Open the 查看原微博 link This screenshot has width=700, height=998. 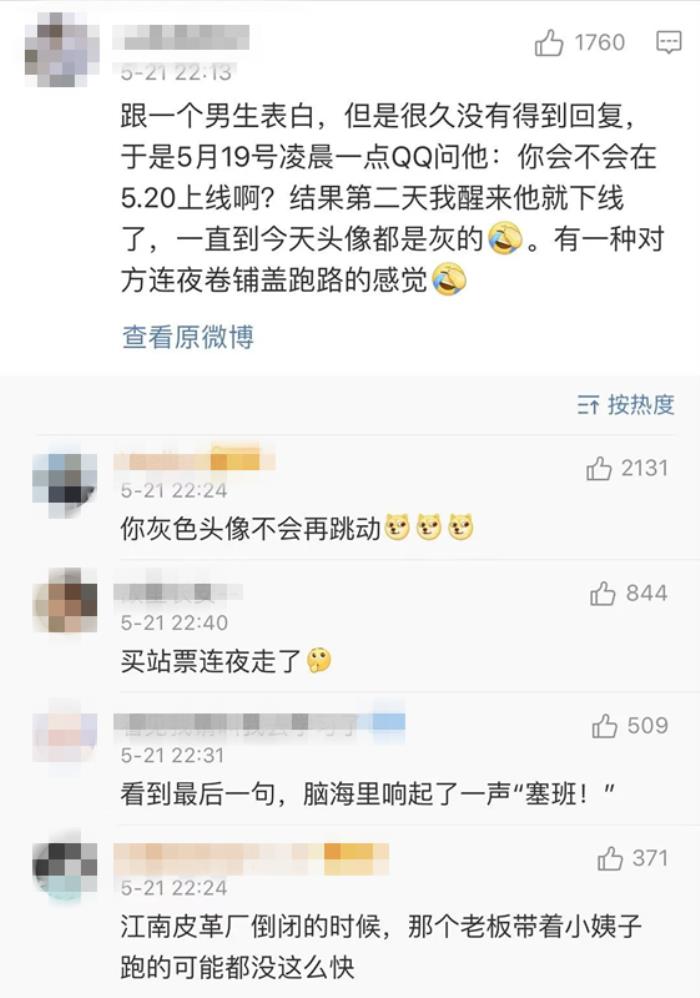(188, 337)
